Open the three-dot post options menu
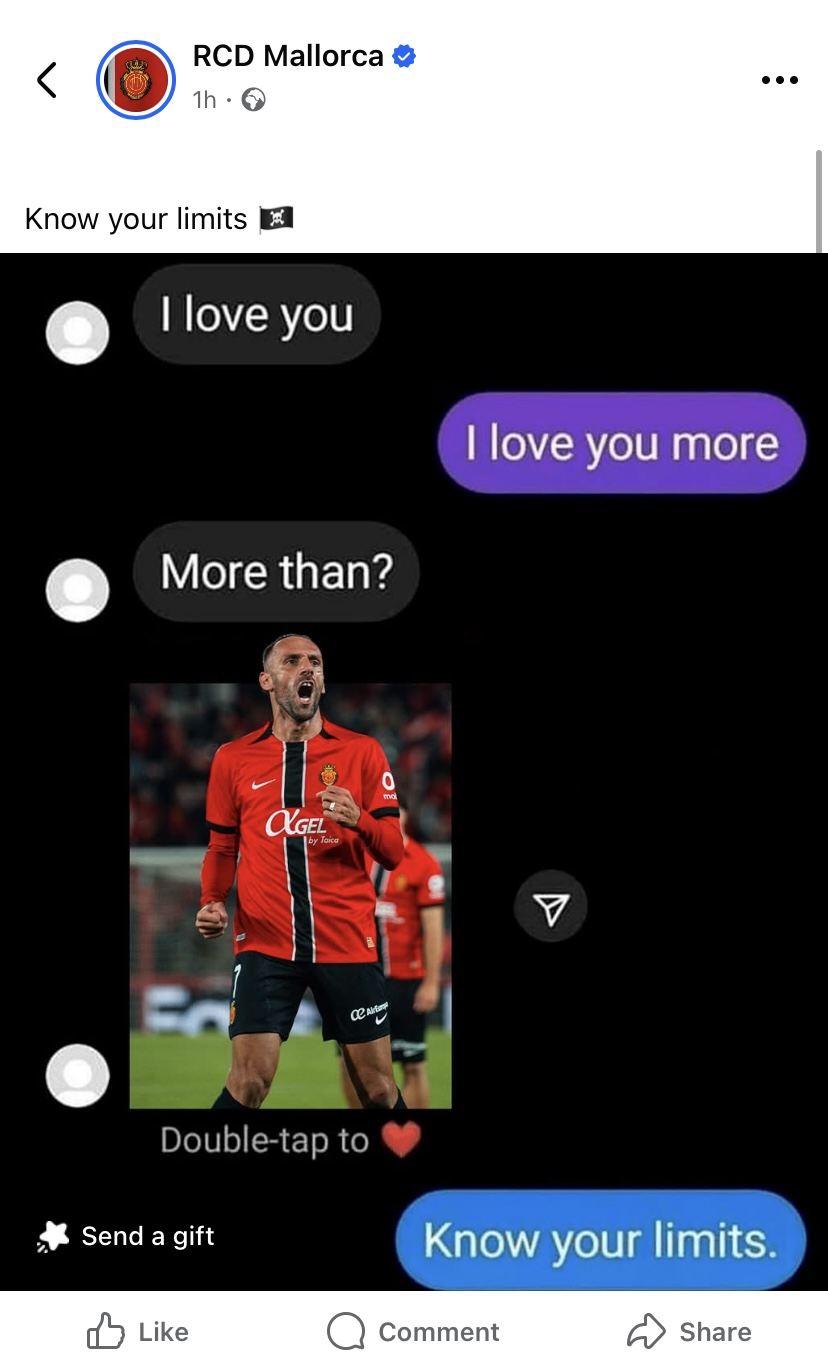This screenshot has width=828, height=1363. pos(779,80)
